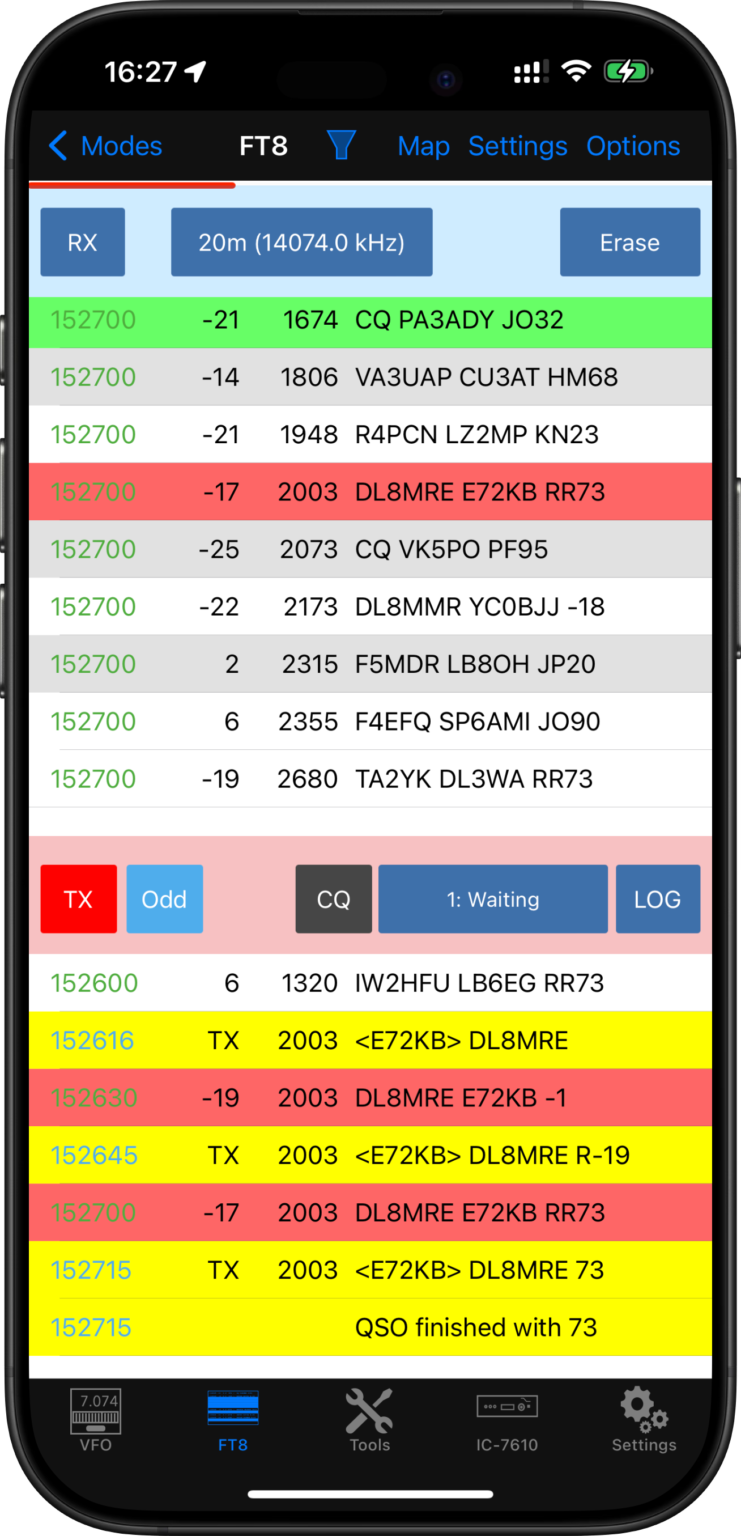
Task: Open the CQ message selector
Action: point(333,898)
